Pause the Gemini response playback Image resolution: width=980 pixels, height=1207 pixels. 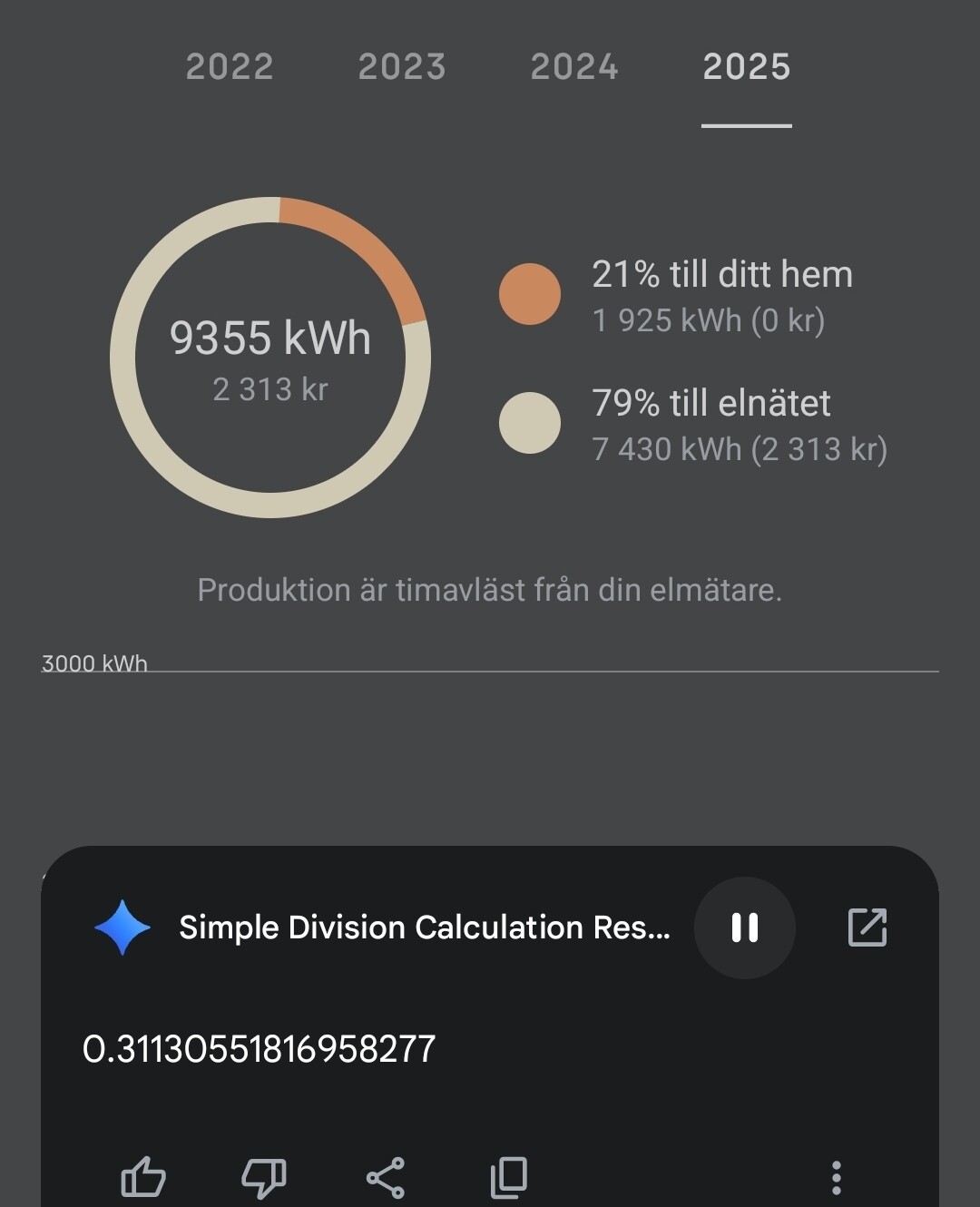coord(744,927)
